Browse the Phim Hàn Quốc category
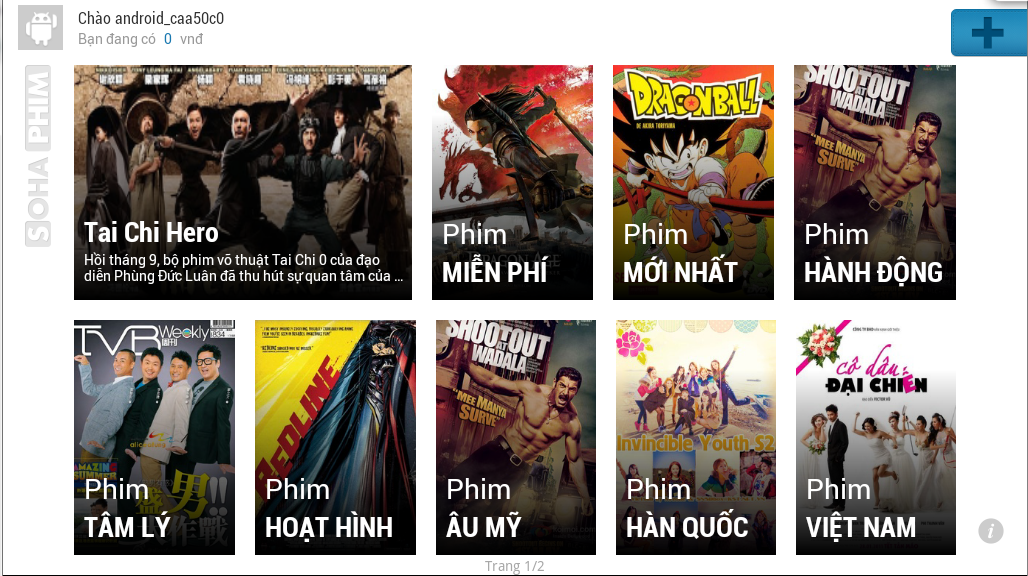The height and width of the screenshot is (576, 1028). pyautogui.click(x=696, y=437)
